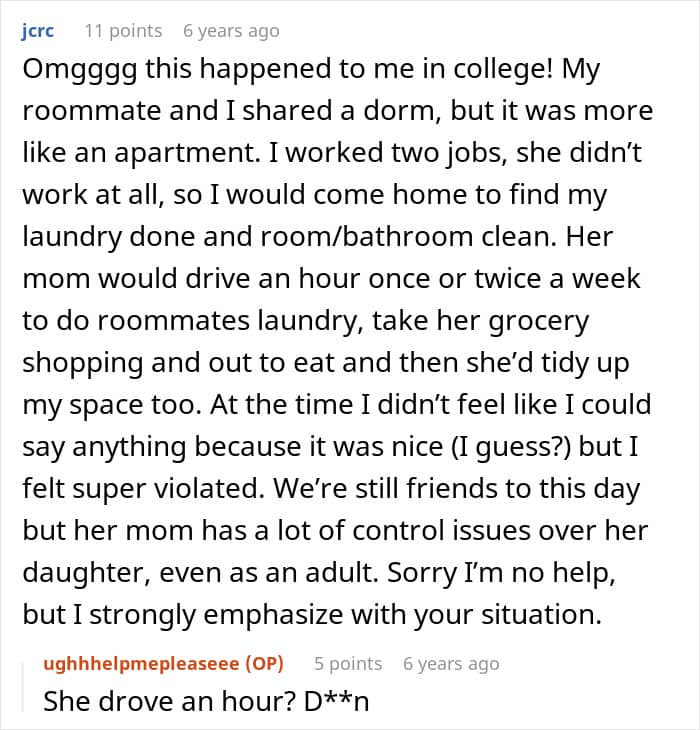Open jcrc's user profile
The width and height of the screenshot is (700, 730).
click(38, 31)
